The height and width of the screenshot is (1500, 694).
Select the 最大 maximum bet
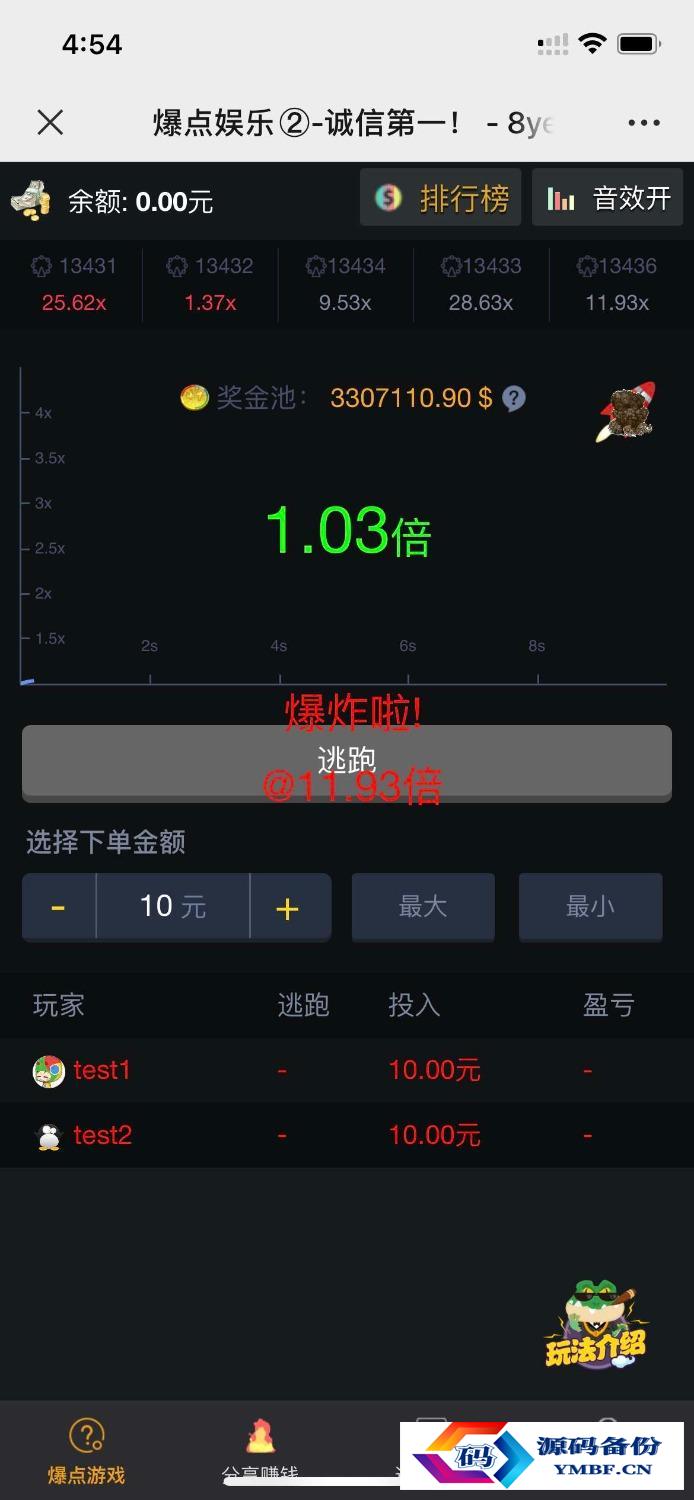(422, 907)
